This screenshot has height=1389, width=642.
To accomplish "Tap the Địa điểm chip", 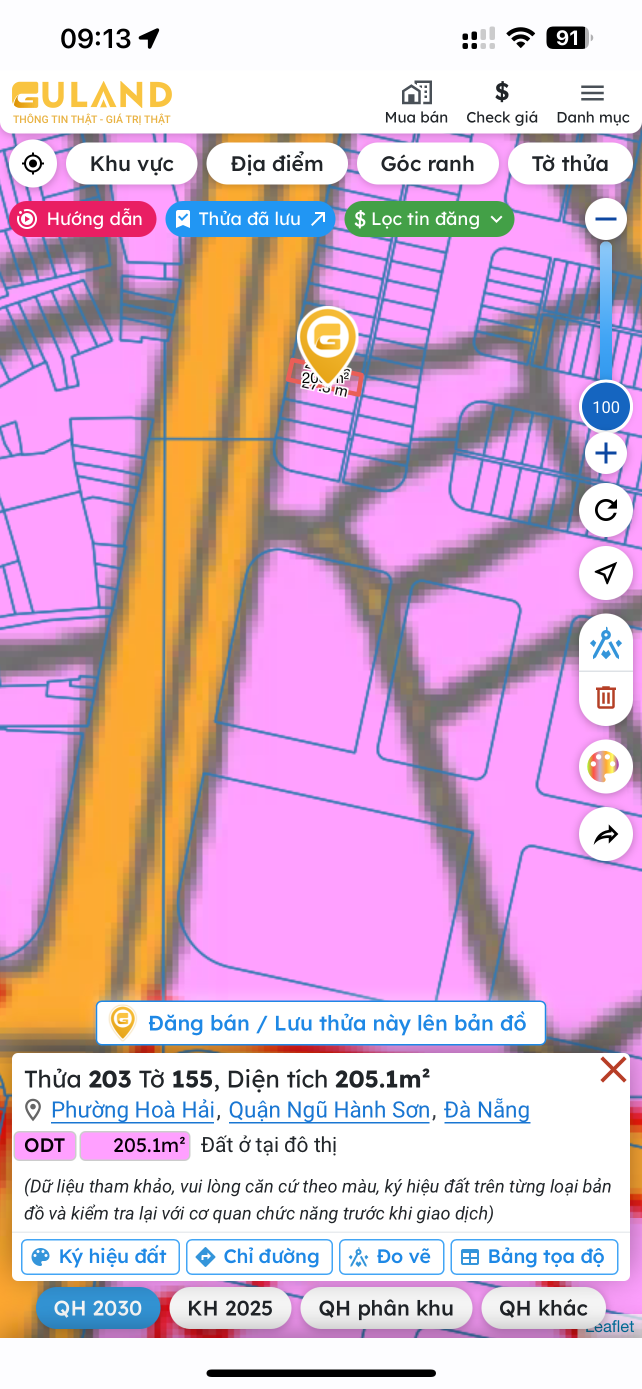I will 277,164.
